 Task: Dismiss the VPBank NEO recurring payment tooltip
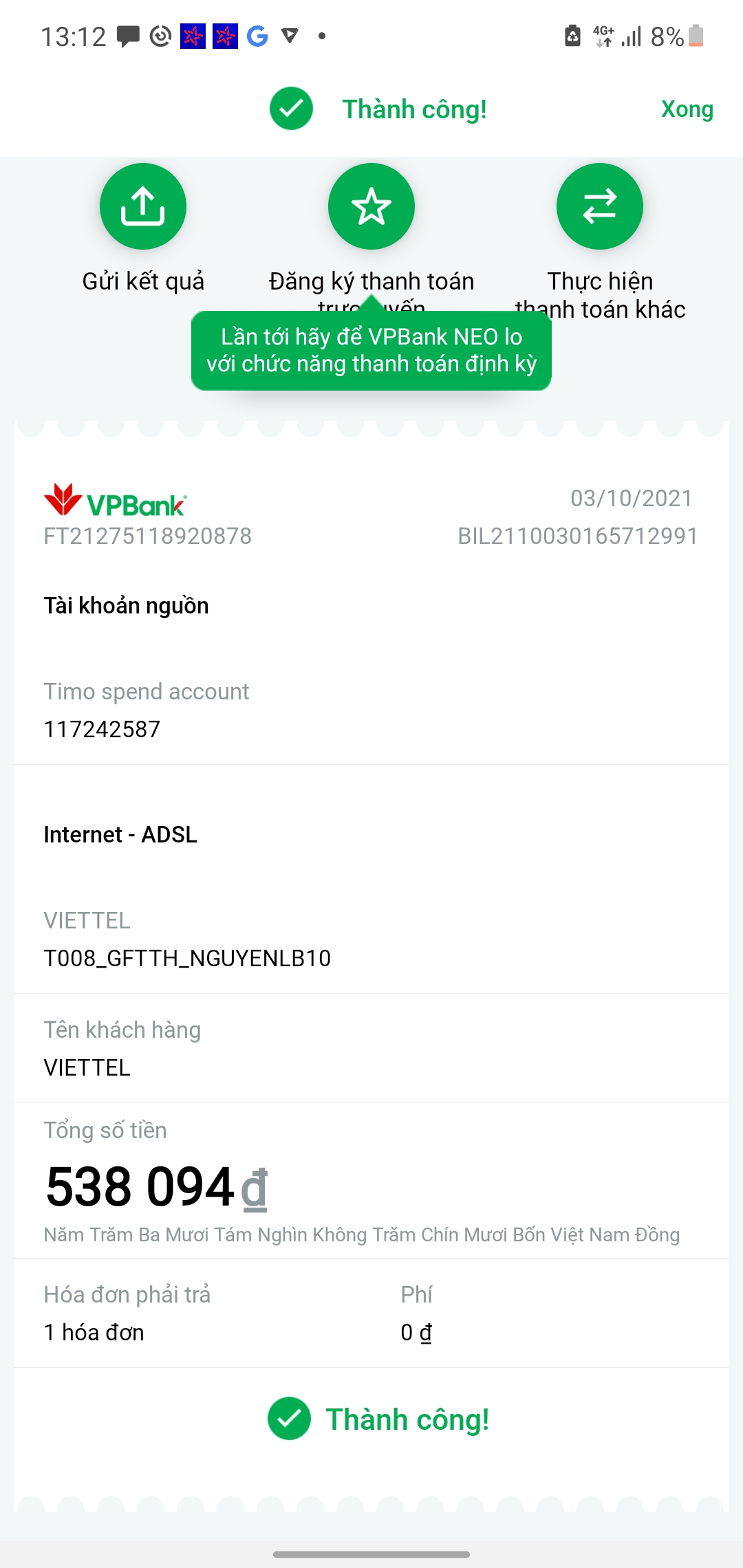click(371, 351)
